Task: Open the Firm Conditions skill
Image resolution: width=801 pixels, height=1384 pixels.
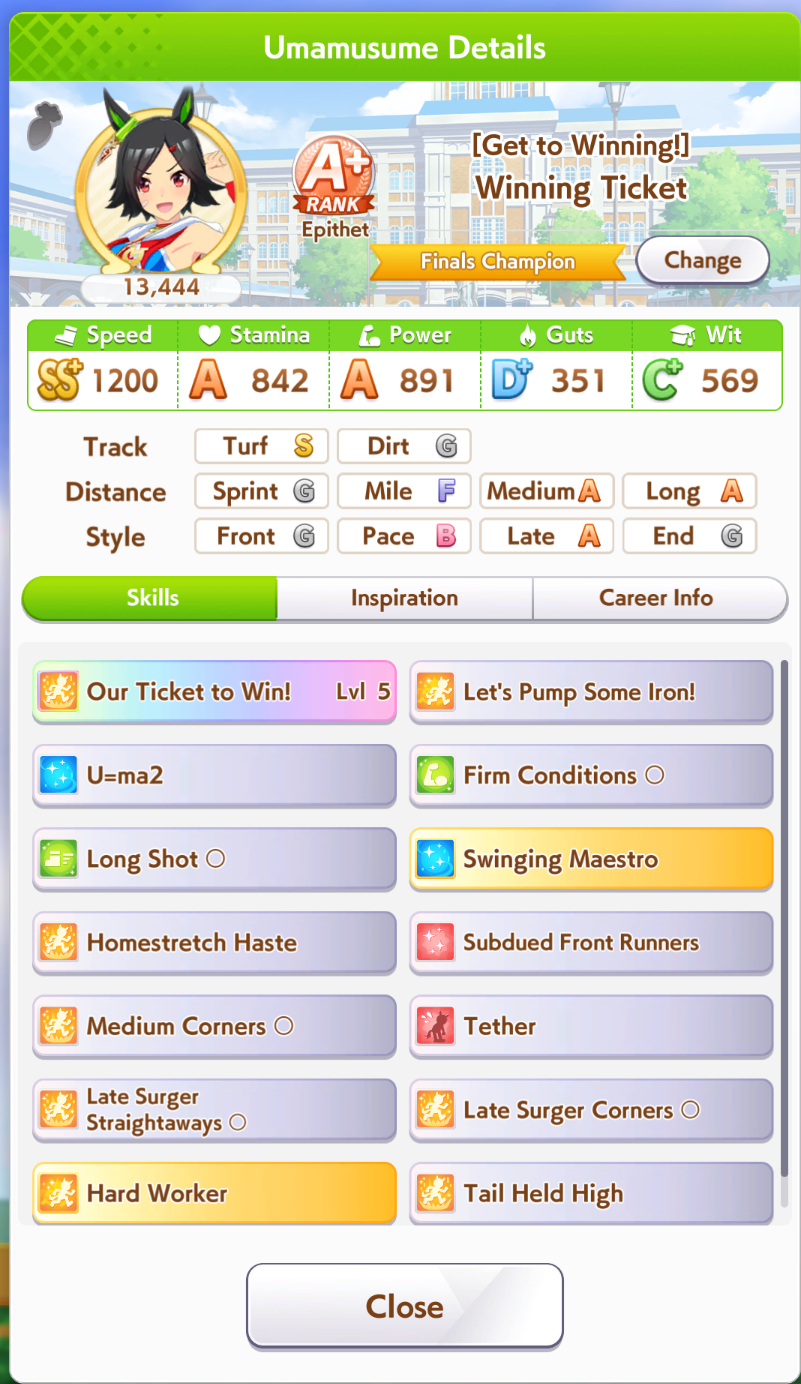Action: (x=591, y=775)
